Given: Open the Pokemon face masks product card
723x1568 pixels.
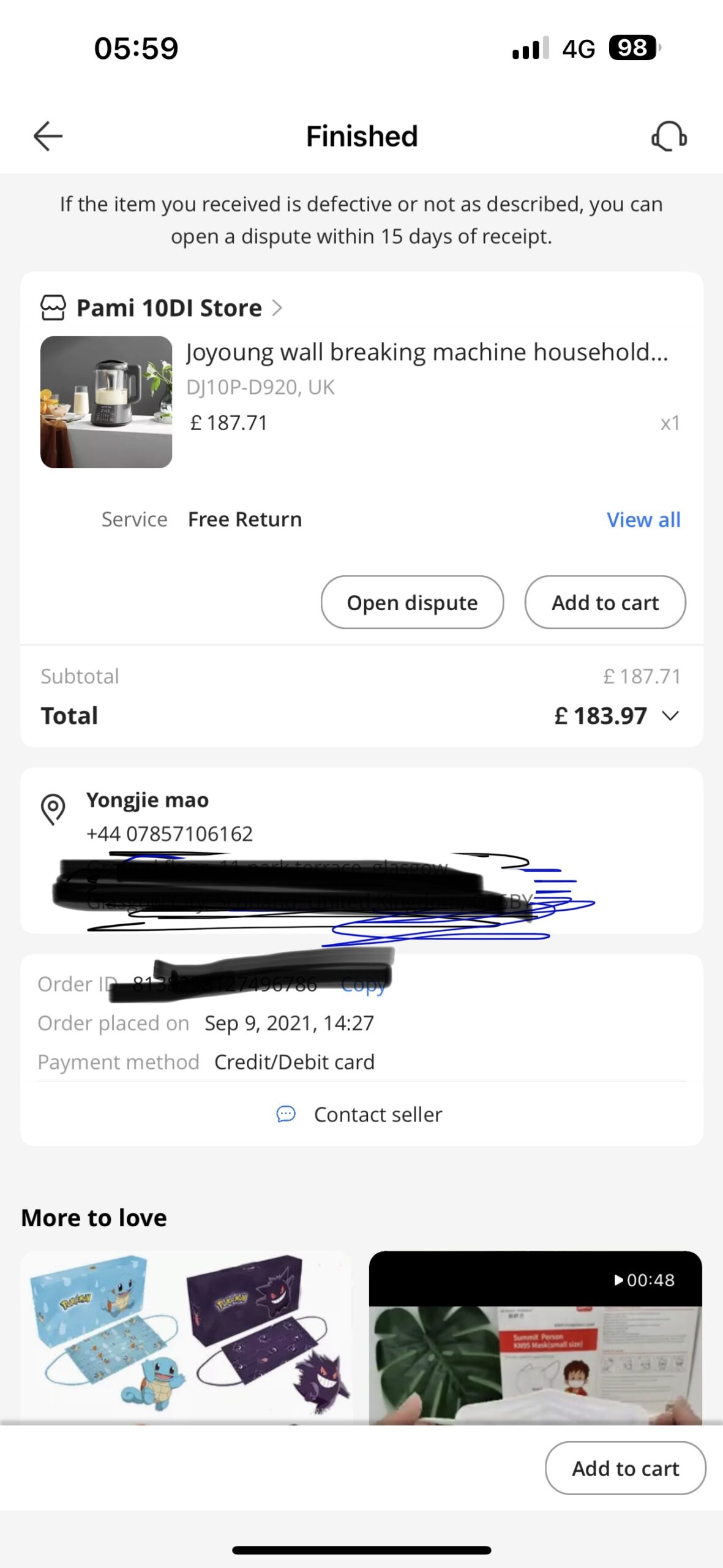Looking at the screenshot, I should (x=187, y=1335).
